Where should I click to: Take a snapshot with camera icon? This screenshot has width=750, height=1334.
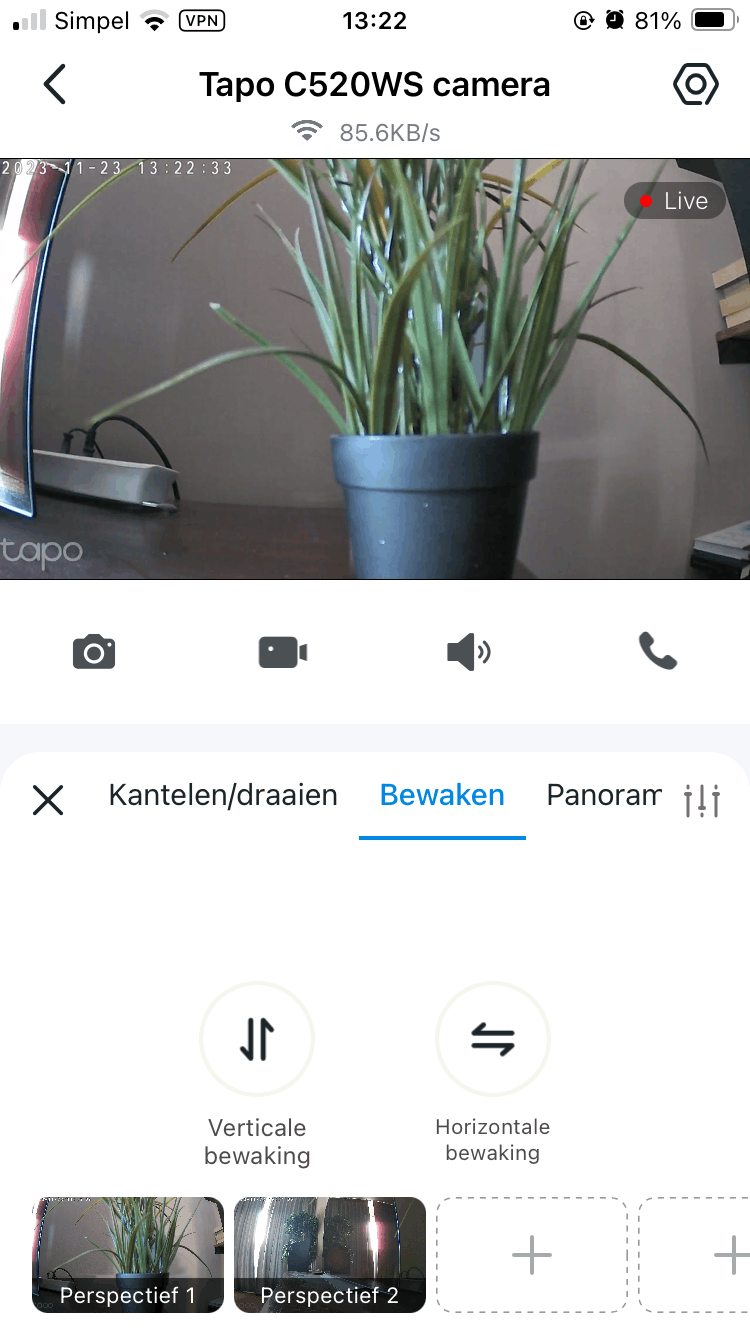[x=94, y=653]
